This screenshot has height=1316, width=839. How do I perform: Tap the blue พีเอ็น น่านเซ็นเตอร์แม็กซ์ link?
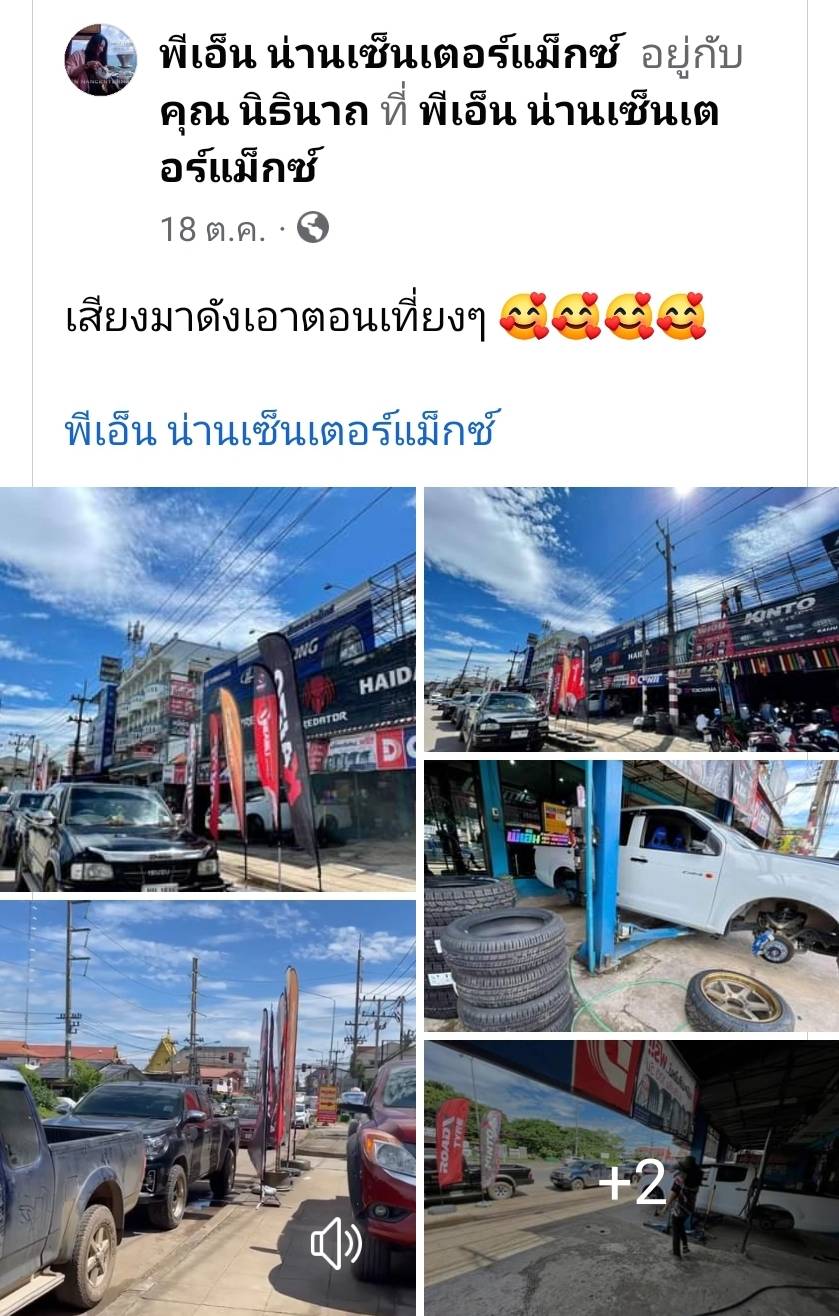click(x=280, y=431)
